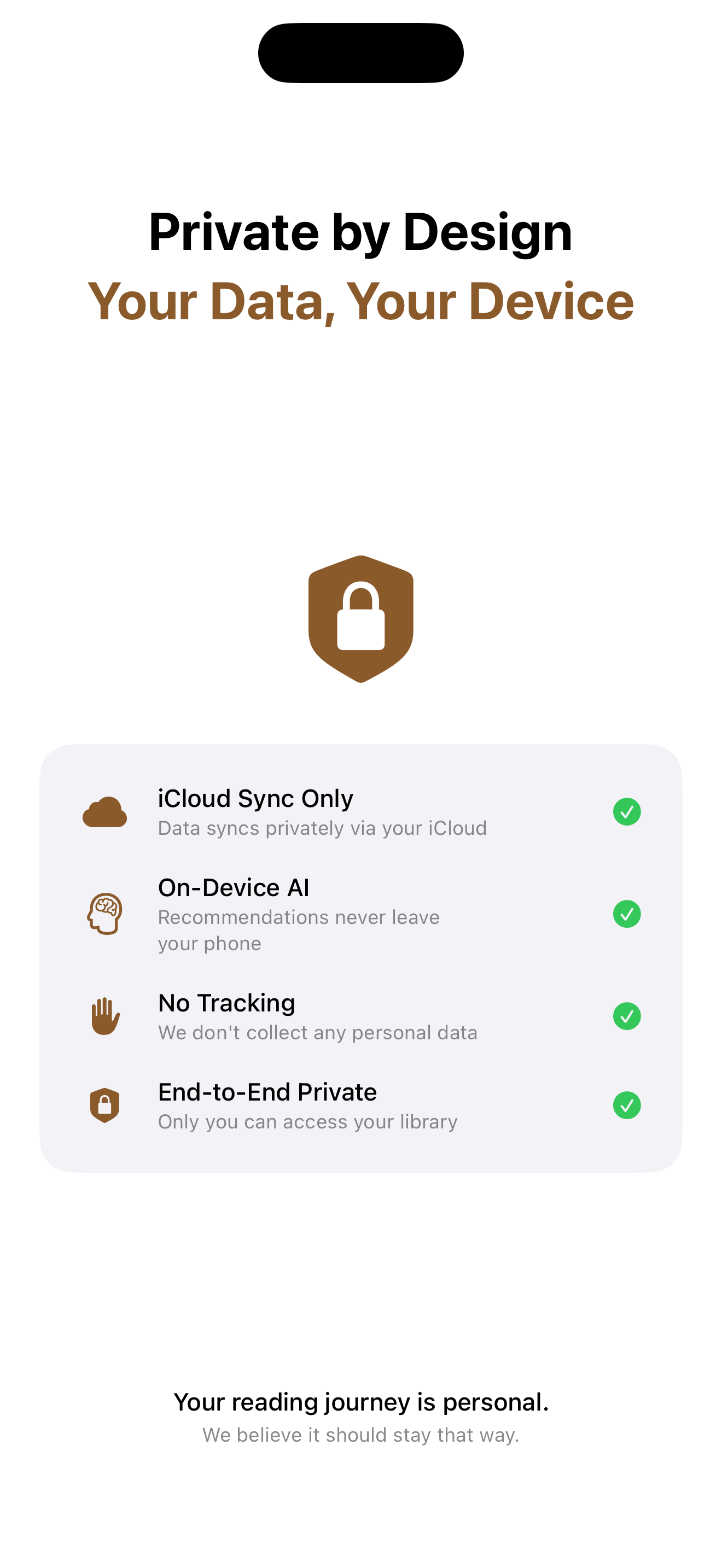The image size is (722, 1568).
Task: Click 'Your reading journey is personal' text
Action: 361,1403
